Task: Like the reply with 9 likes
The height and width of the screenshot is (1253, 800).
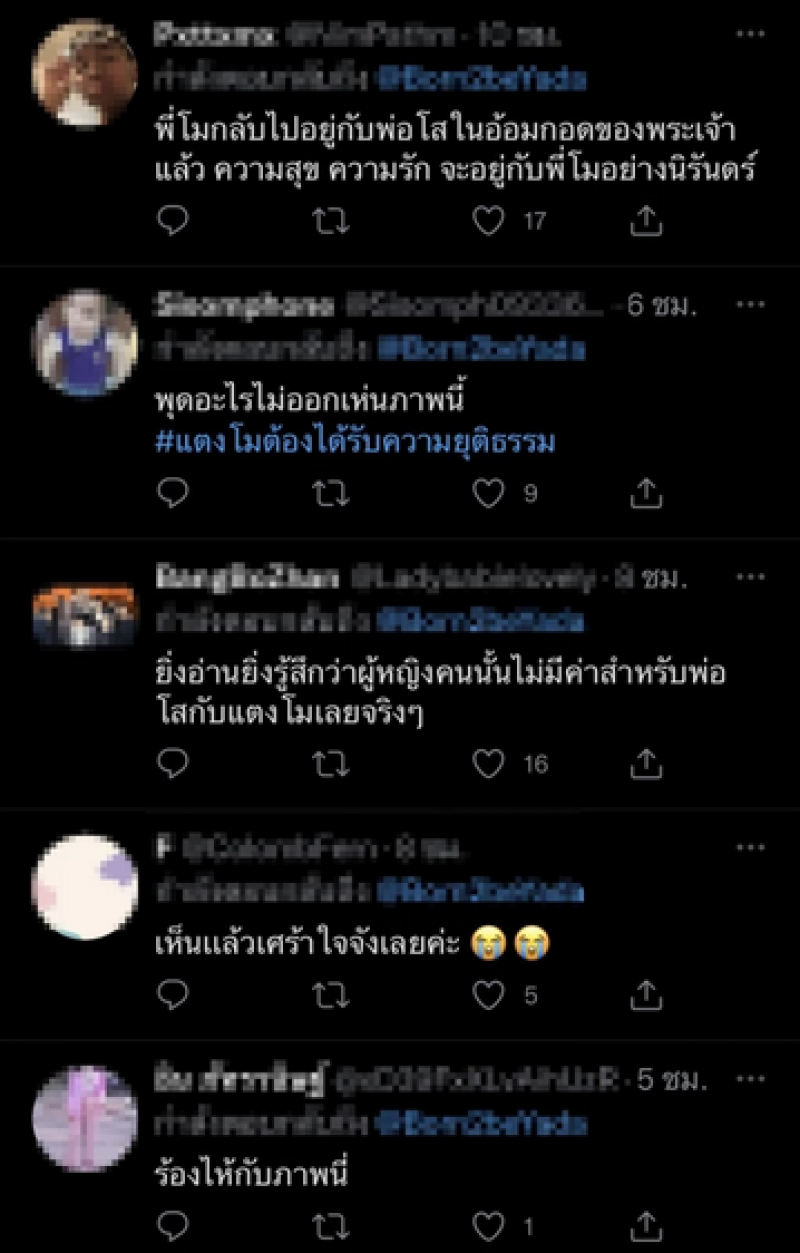Action: click(489, 493)
